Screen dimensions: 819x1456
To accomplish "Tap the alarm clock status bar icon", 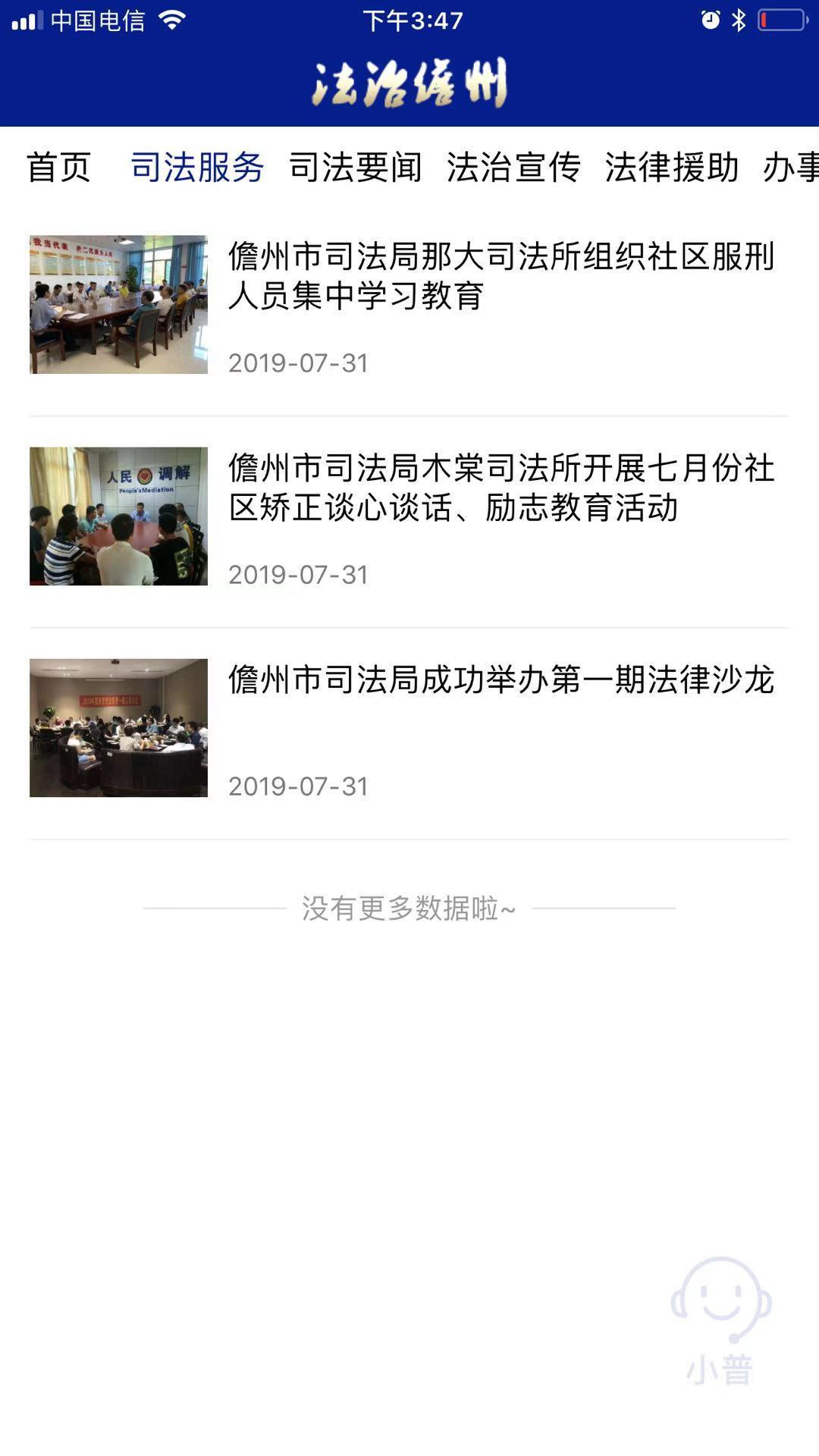I will click(707, 20).
